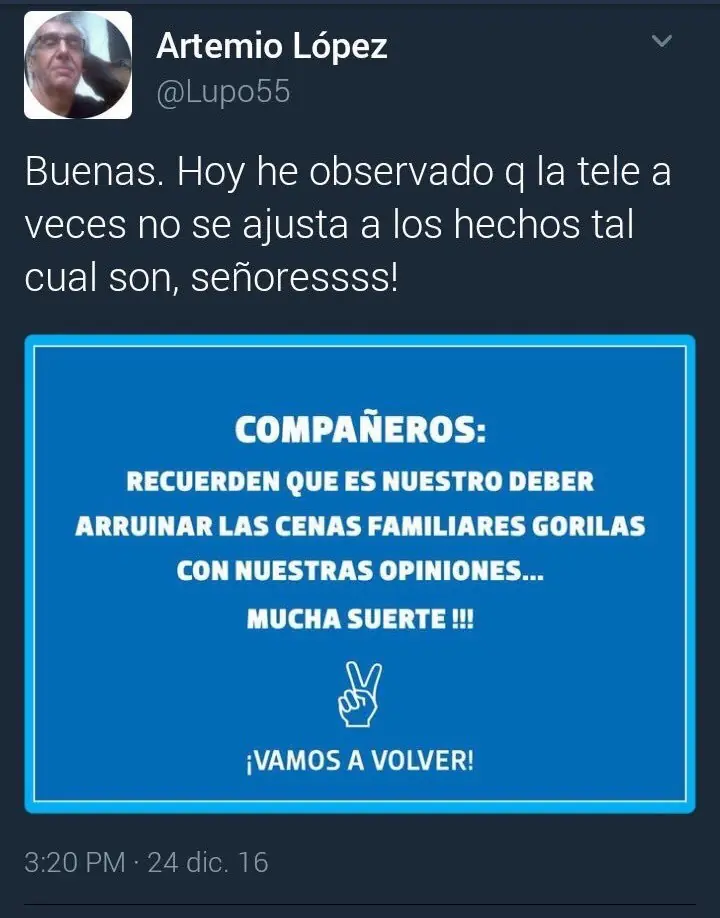Visit the @Lupo55 profile handle
This screenshot has height=918, width=720.
pos(224,92)
